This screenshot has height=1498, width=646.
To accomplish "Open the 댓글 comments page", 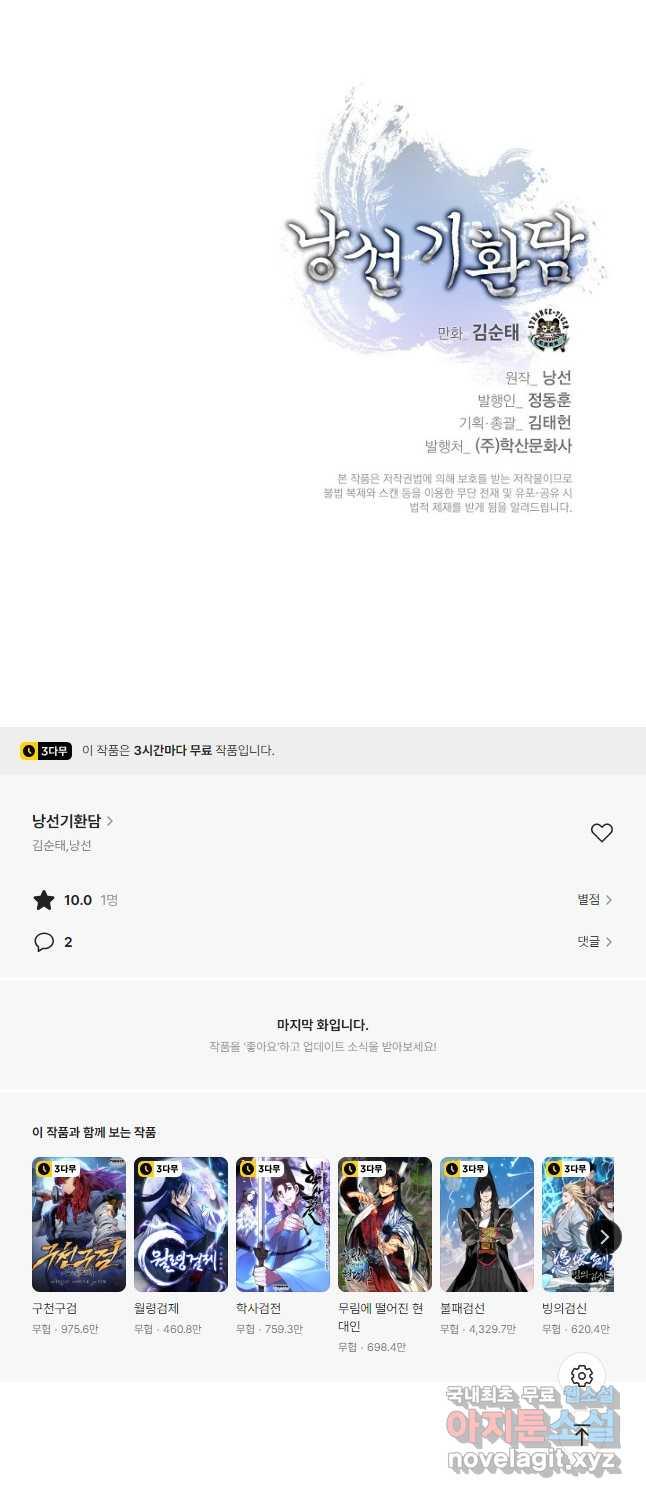I will (x=594, y=942).
